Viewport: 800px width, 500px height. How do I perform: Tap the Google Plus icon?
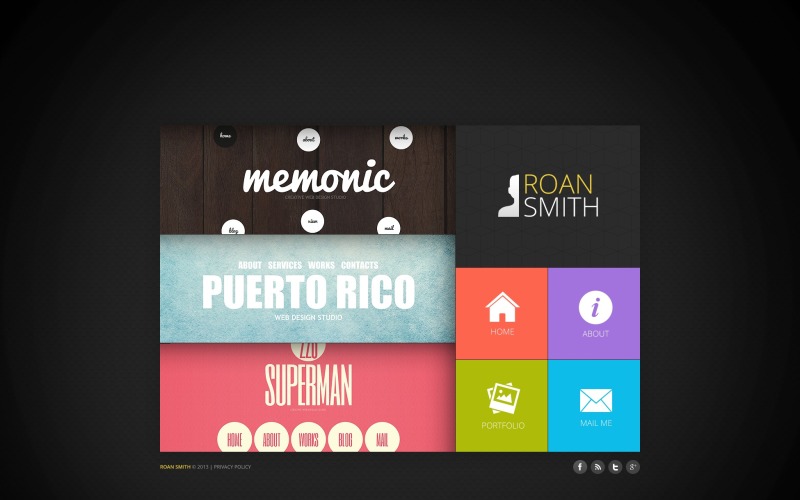click(x=633, y=467)
